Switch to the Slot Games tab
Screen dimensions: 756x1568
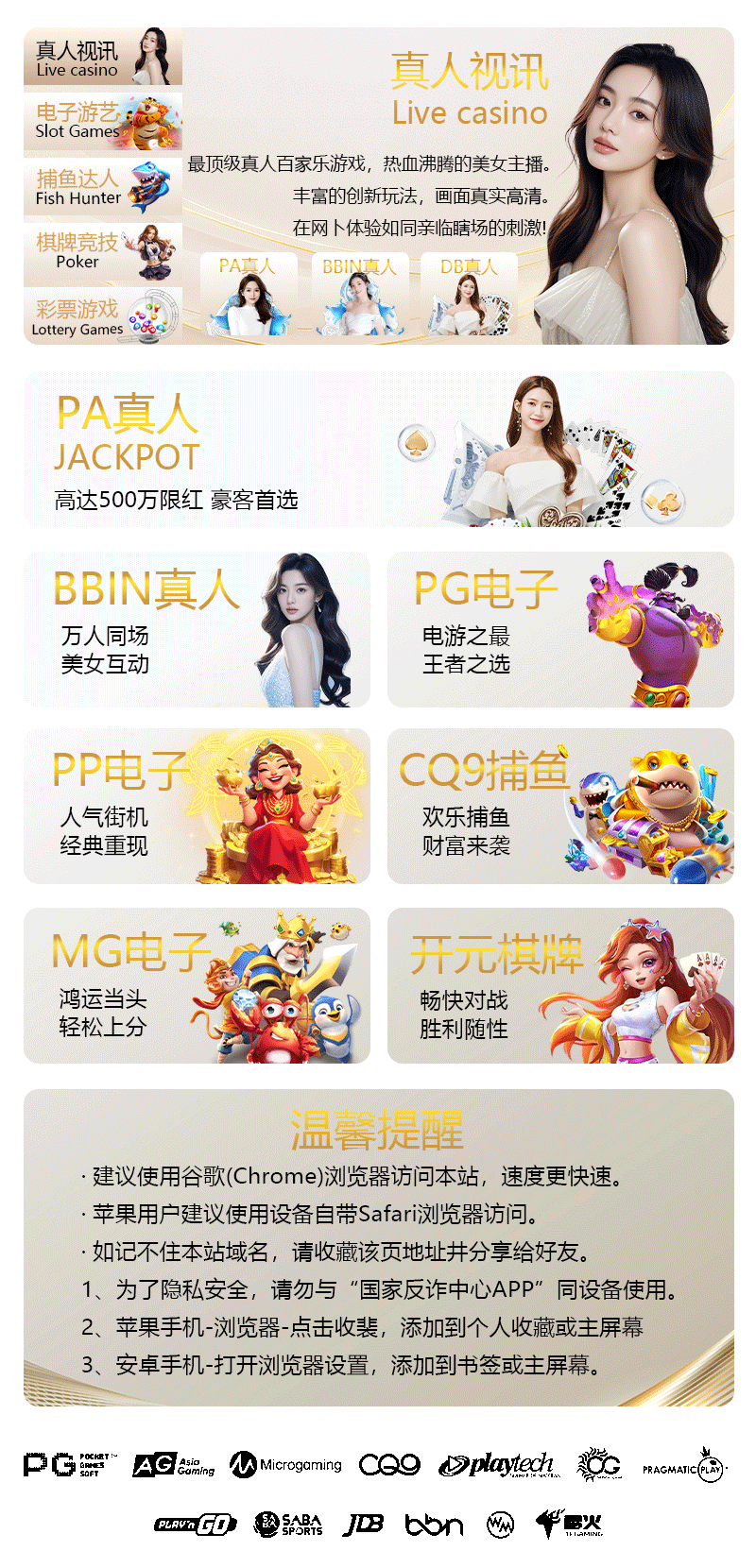click(102, 122)
